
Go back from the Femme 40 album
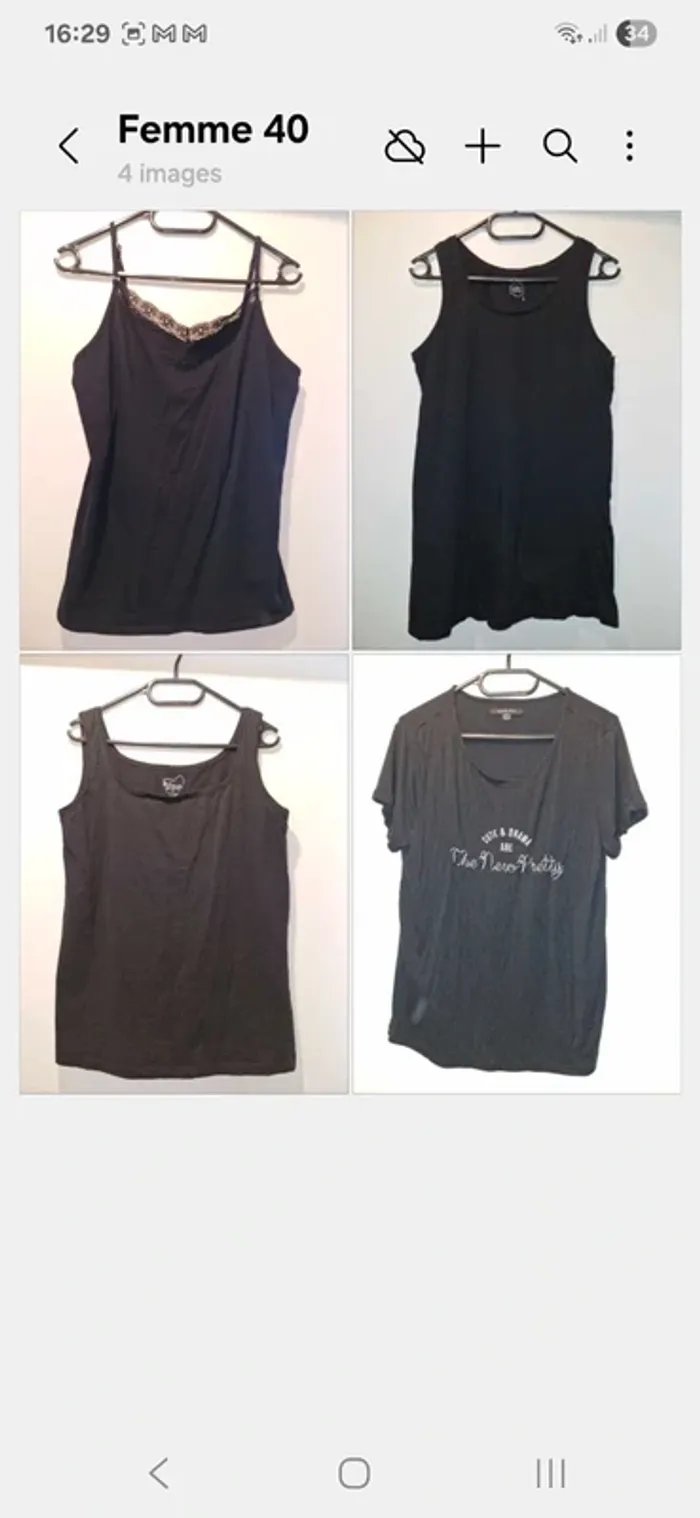point(68,147)
